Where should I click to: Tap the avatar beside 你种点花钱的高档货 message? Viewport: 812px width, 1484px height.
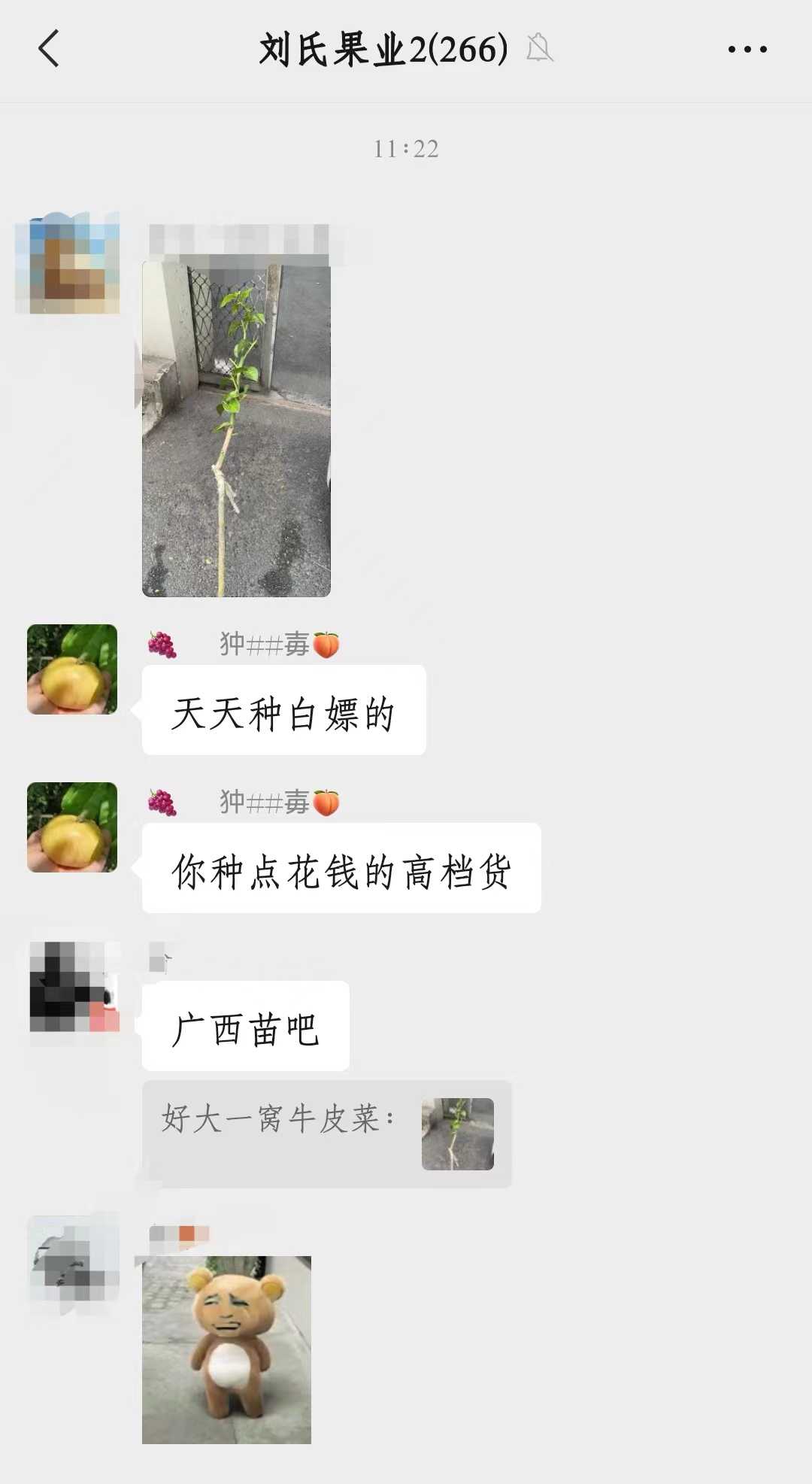tap(72, 827)
